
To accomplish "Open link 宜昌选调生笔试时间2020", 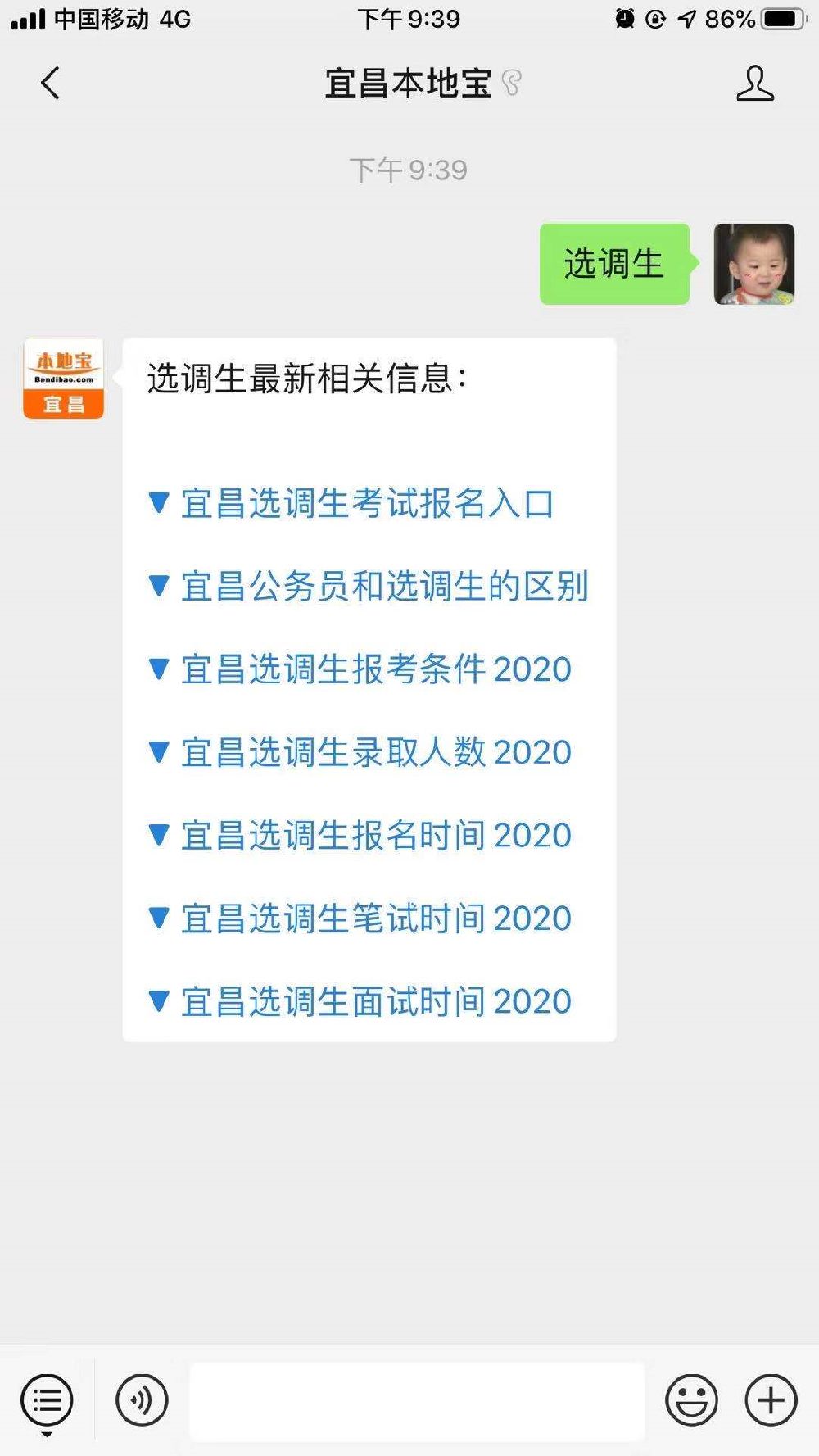I will 376,919.
